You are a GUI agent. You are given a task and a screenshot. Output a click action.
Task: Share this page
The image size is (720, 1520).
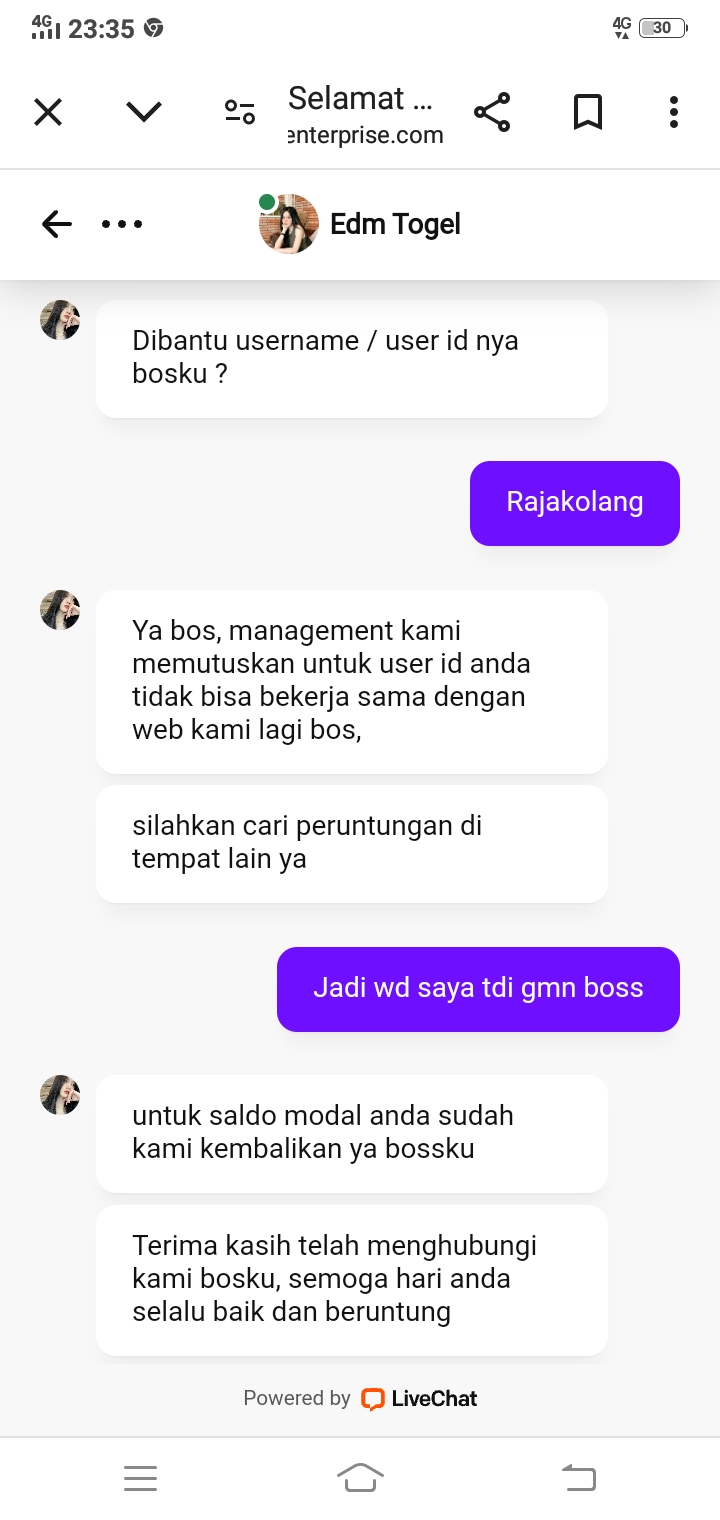click(492, 112)
